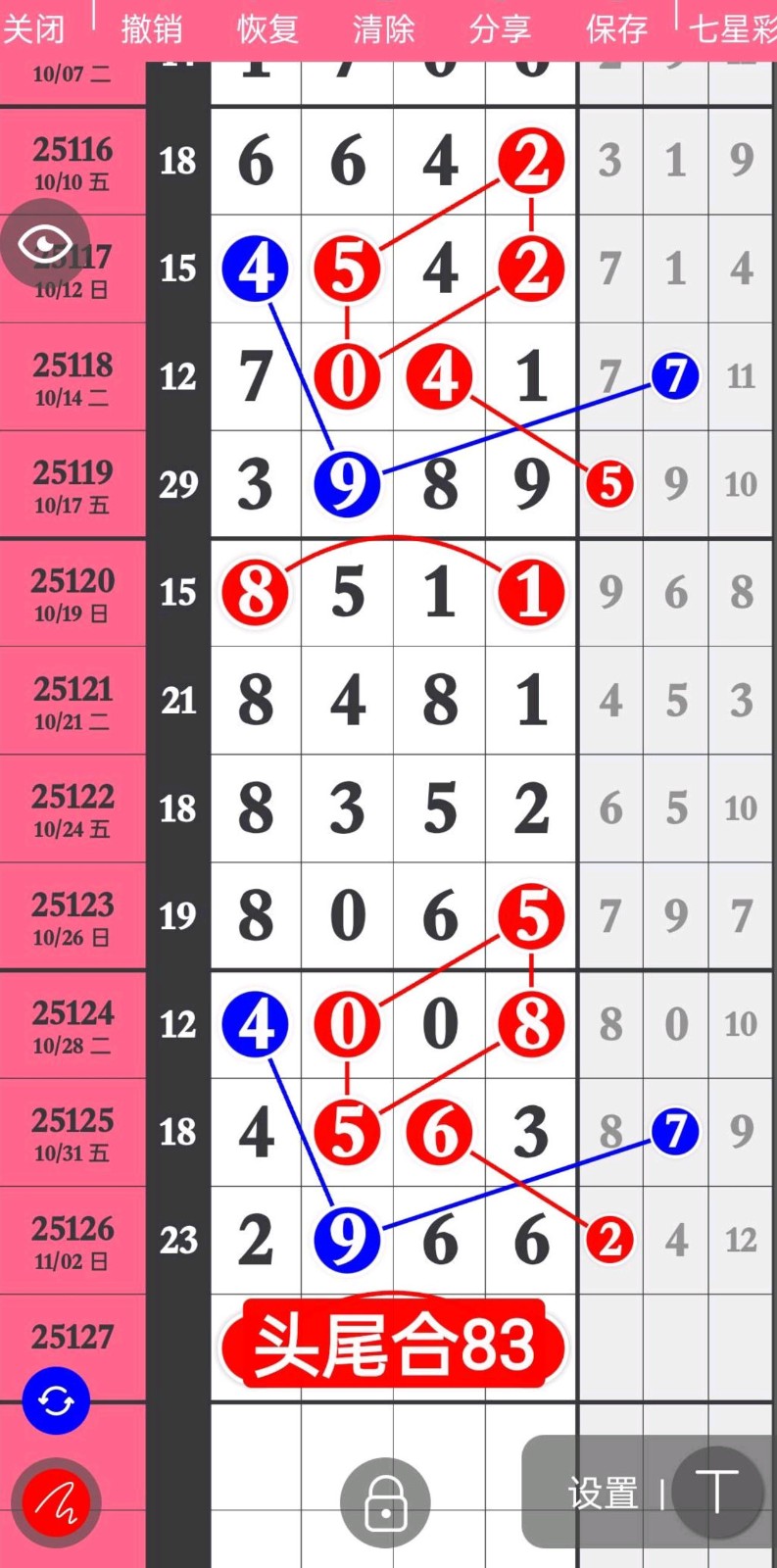Toggle visibility with the eye icon

pos(45,243)
